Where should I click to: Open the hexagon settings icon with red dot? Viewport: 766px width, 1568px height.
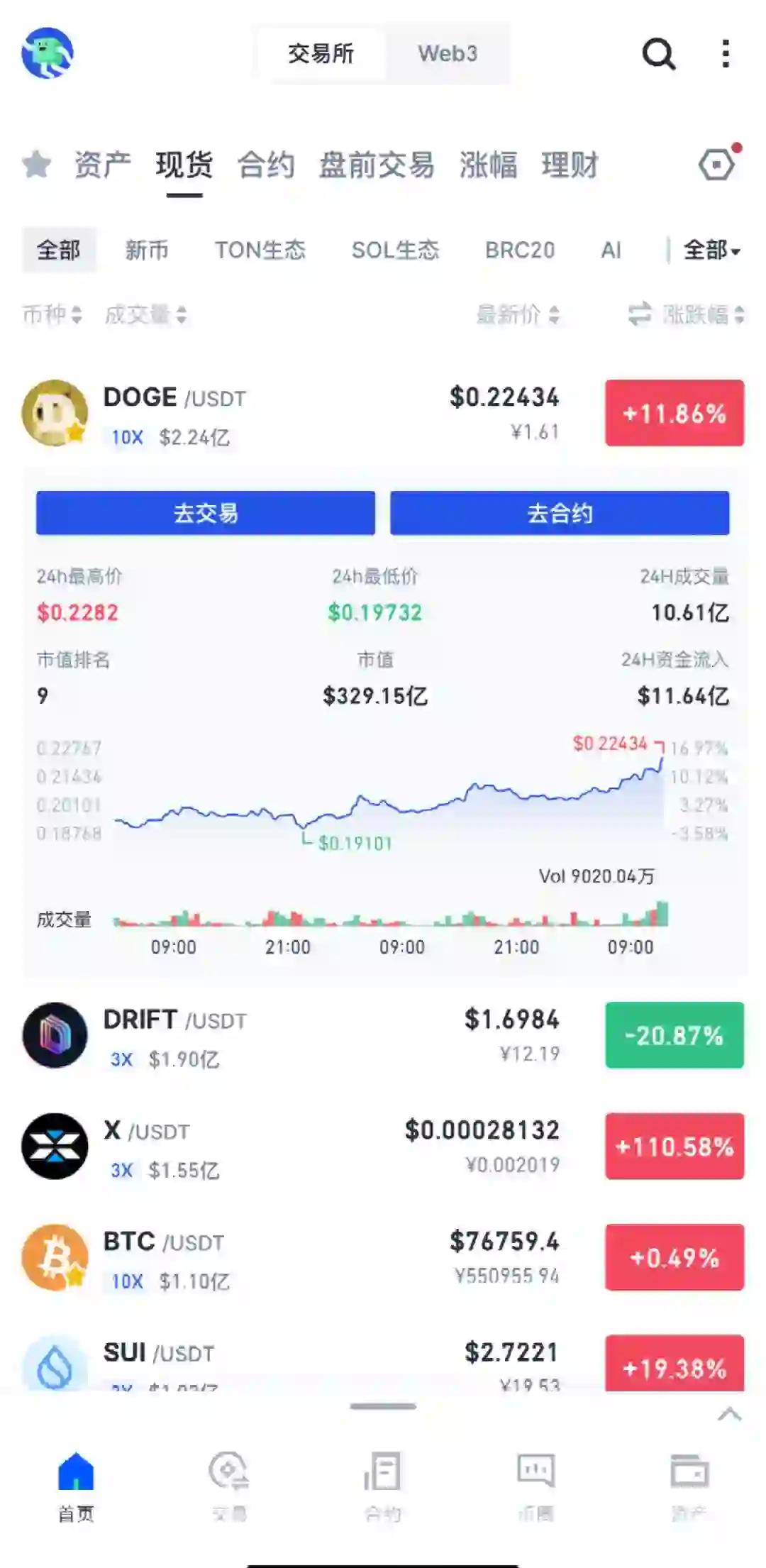(717, 165)
